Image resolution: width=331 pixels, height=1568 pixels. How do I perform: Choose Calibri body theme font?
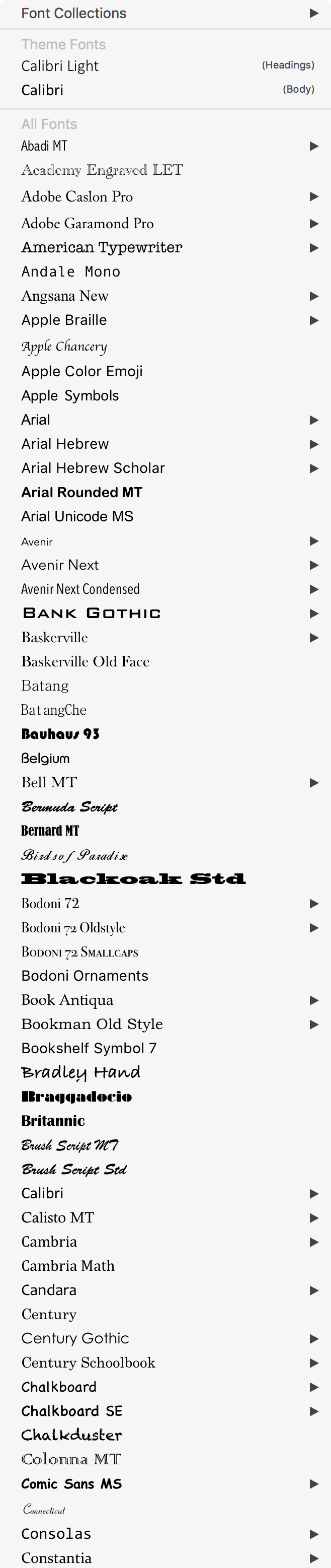(x=42, y=90)
